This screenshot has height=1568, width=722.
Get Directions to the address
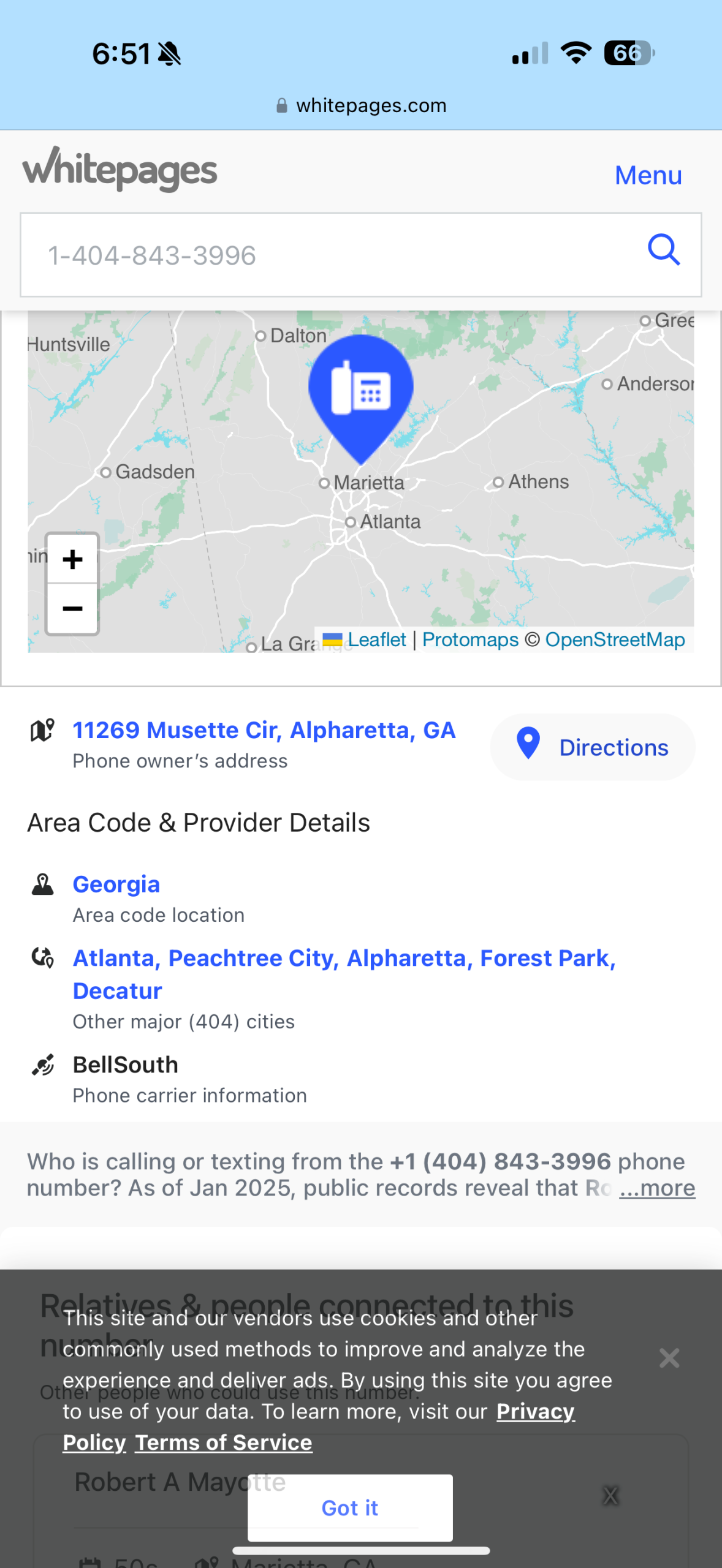point(592,747)
